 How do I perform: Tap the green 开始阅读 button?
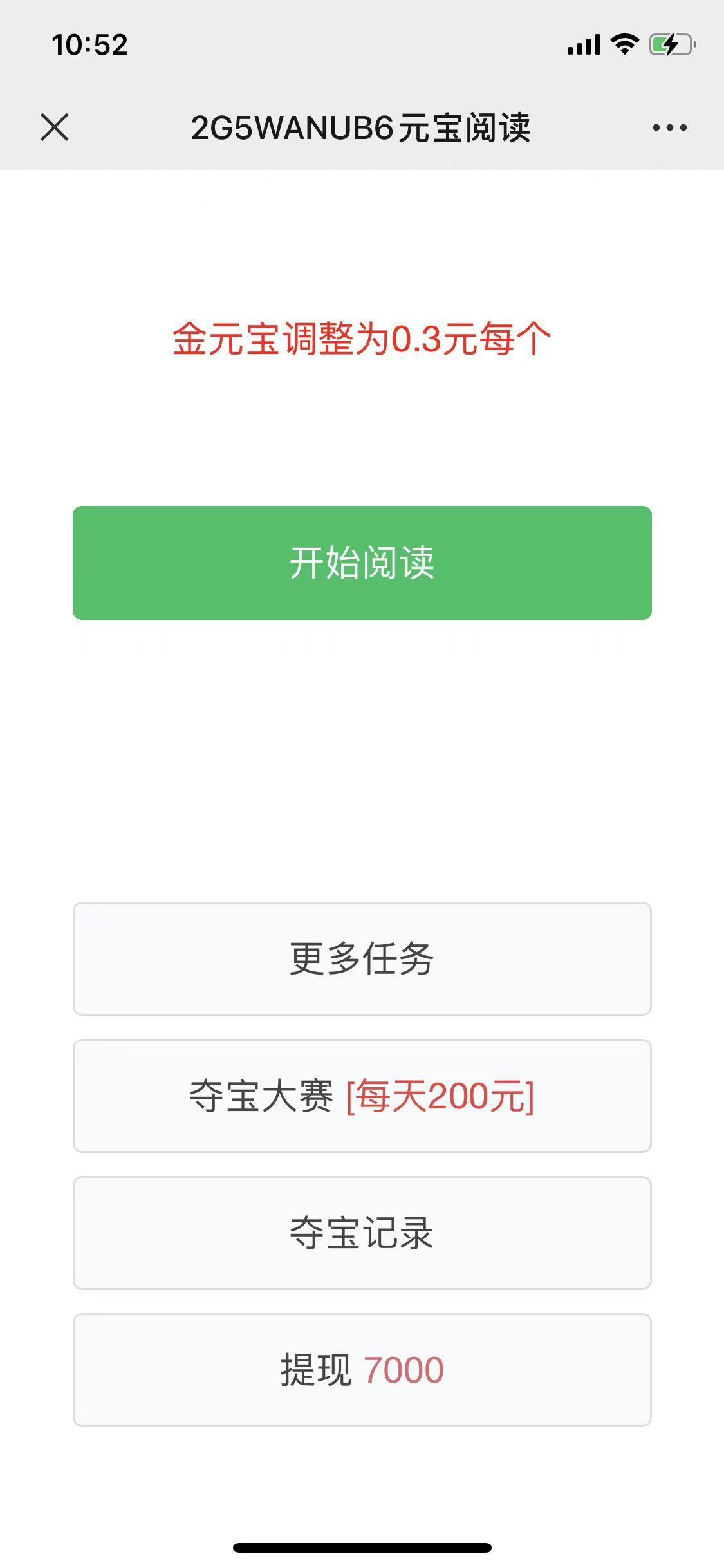click(362, 563)
